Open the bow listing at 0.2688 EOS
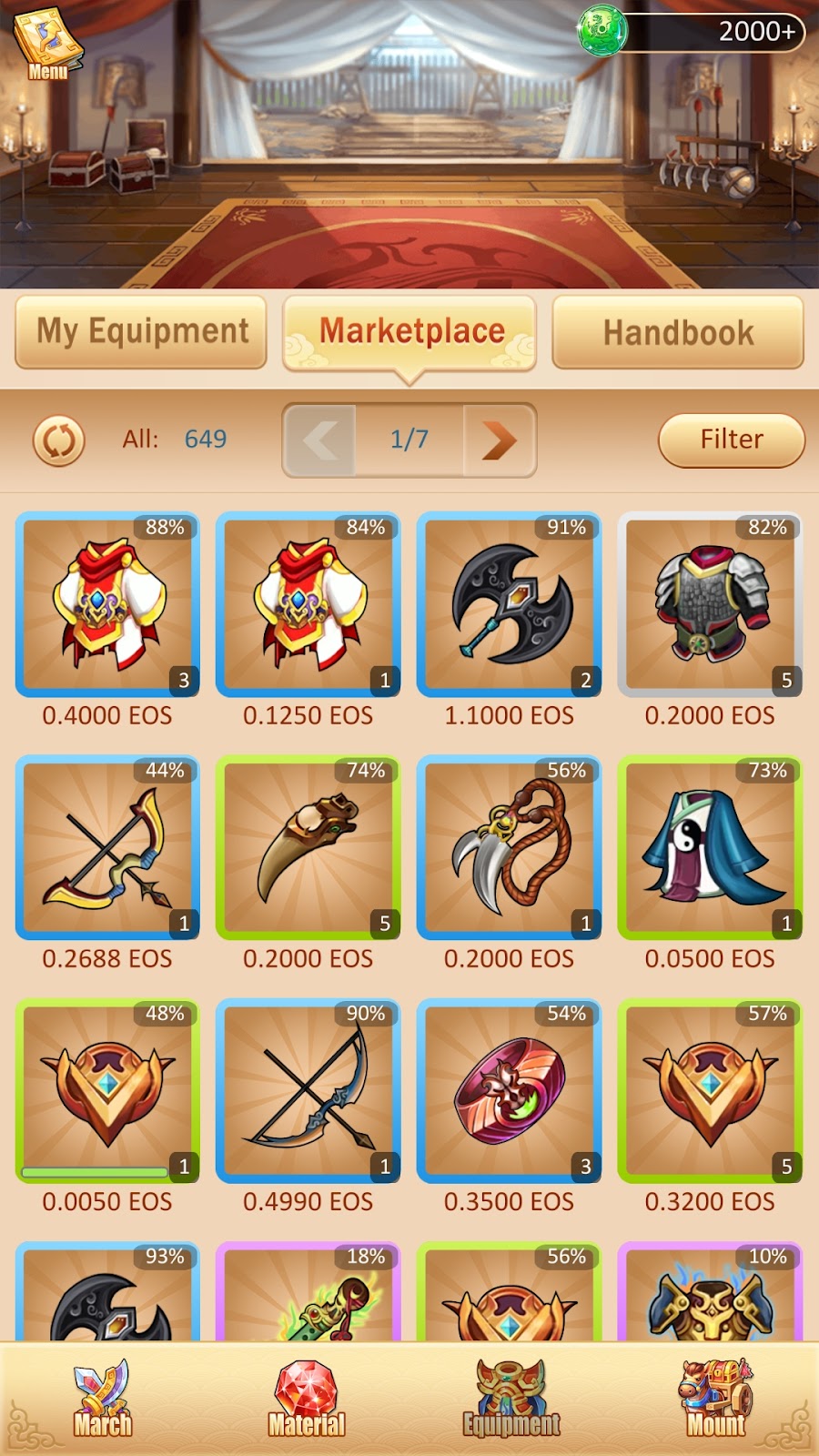The width and height of the screenshot is (819, 1456). pyautogui.click(x=107, y=847)
